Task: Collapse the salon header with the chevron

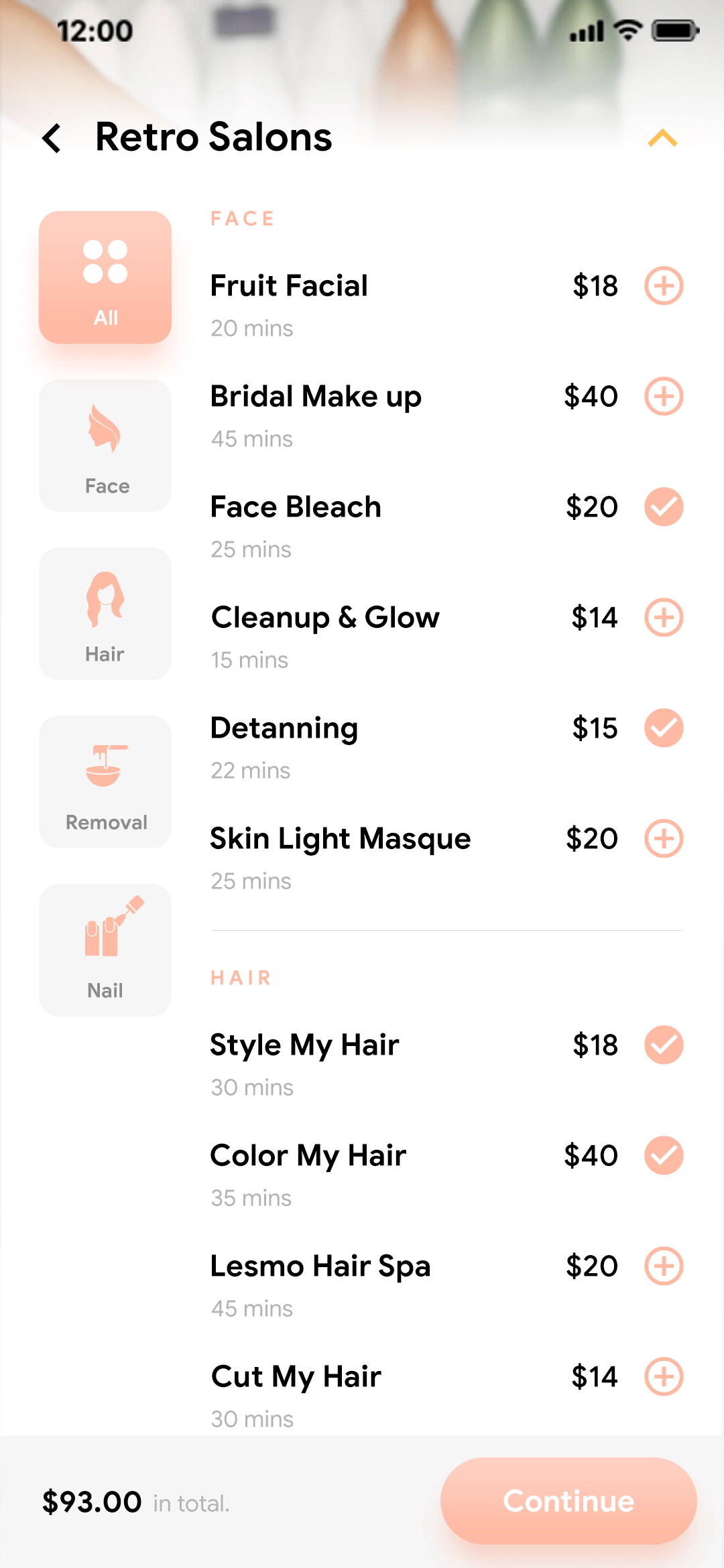Action: click(x=663, y=138)
